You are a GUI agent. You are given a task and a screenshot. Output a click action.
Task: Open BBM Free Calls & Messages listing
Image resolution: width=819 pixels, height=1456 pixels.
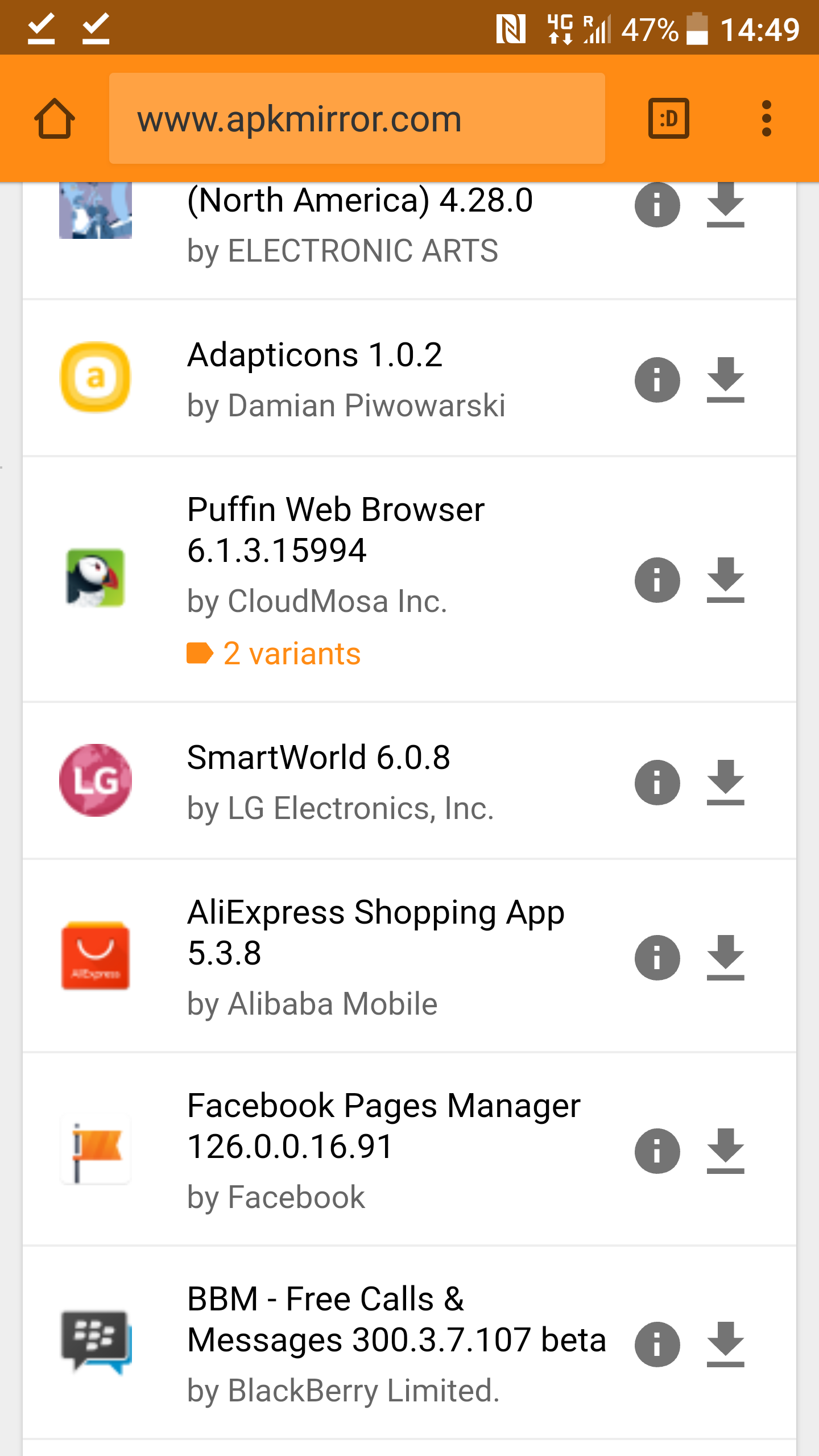[396, 1319]
